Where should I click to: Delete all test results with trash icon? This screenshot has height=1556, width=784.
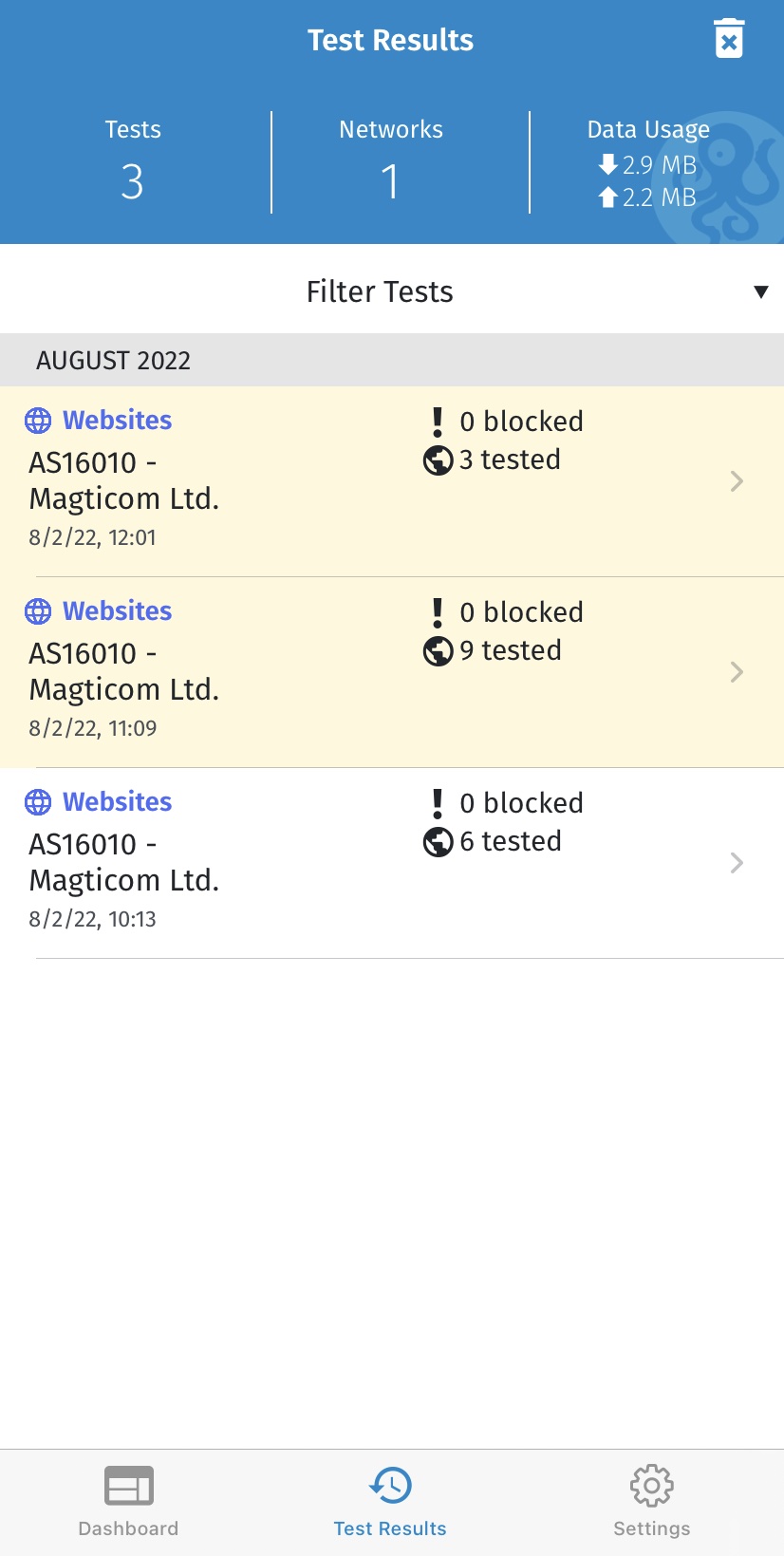pyautogui.click(x=728, y=40)
